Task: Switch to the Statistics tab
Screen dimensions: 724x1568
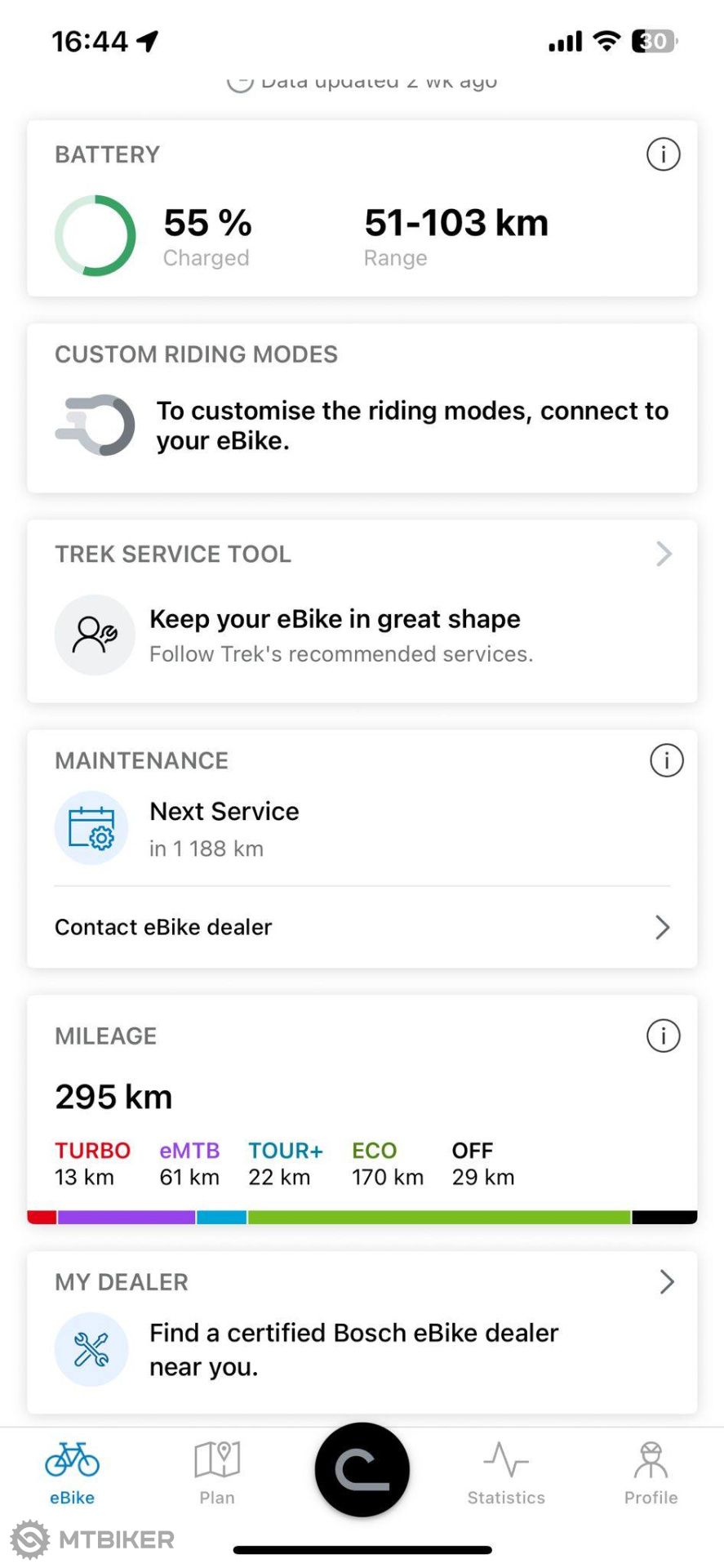Action: coord(506,1473)
